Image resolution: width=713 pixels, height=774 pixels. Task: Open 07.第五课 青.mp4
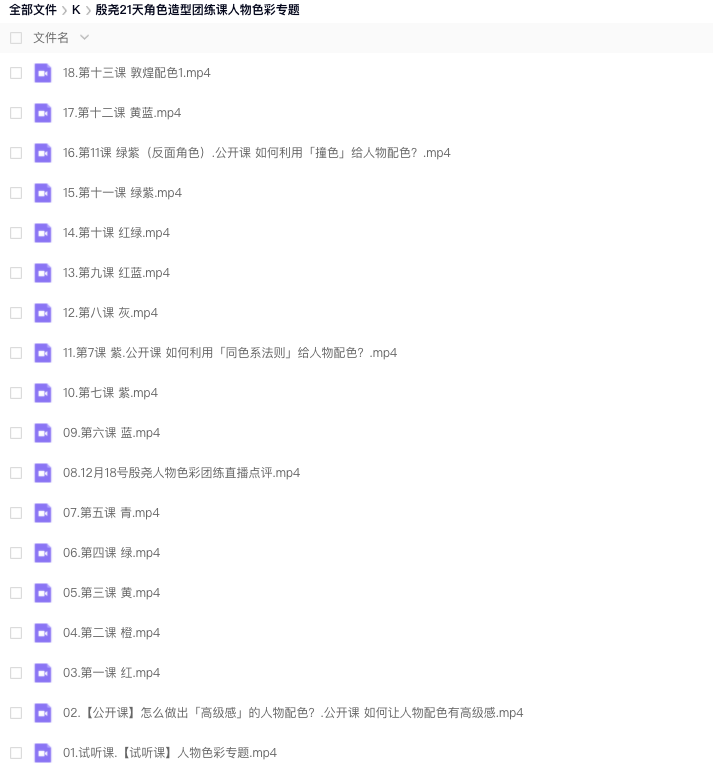tap(111, 513)
